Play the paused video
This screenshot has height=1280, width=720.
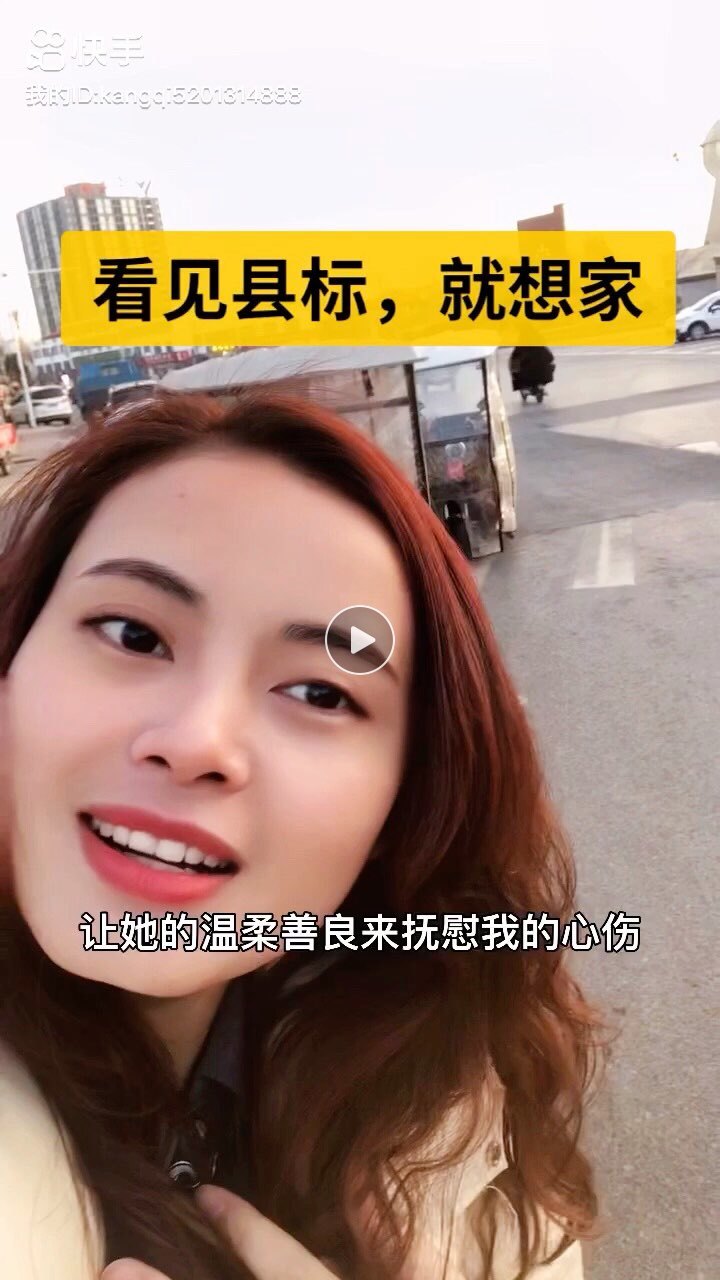pos(360,640)
